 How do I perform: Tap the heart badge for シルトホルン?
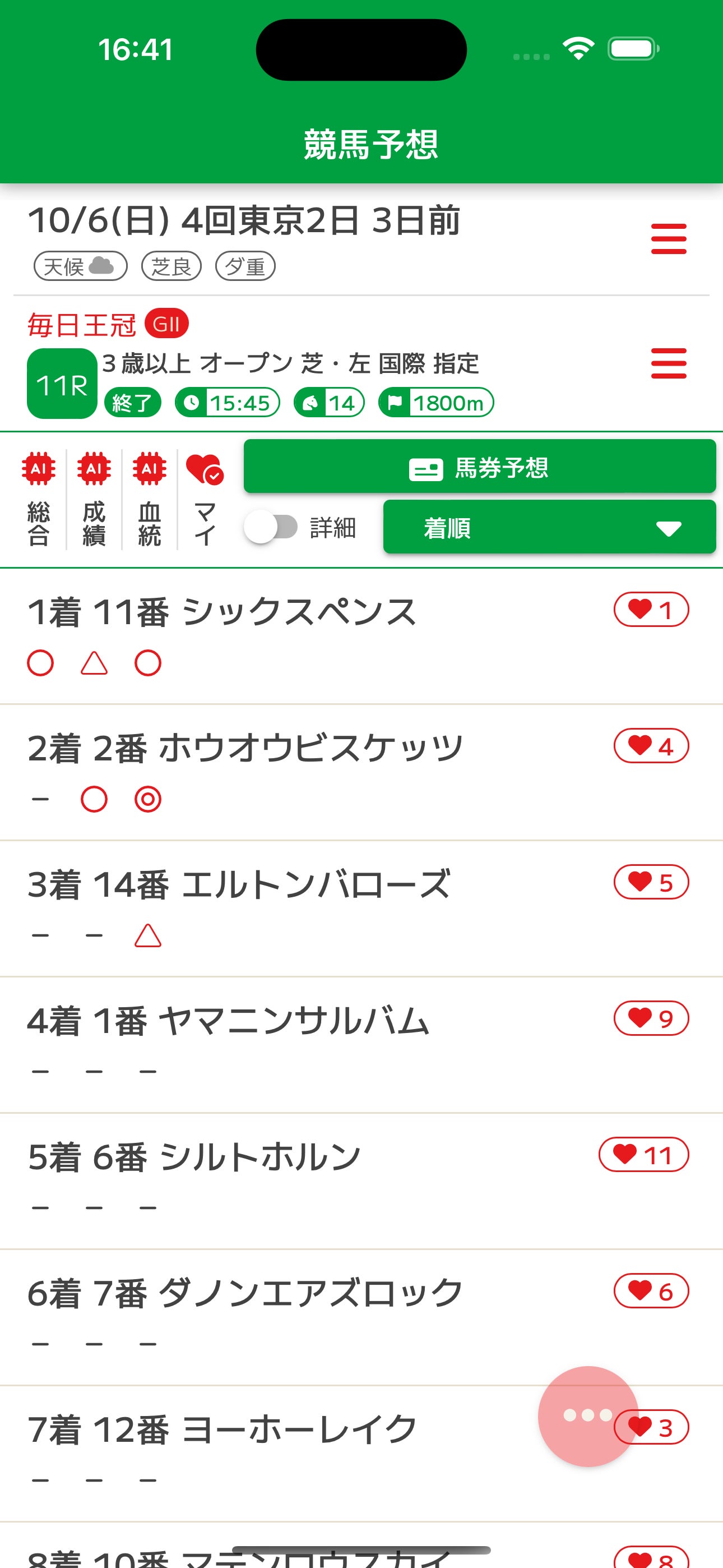(x=643, y=1155)
